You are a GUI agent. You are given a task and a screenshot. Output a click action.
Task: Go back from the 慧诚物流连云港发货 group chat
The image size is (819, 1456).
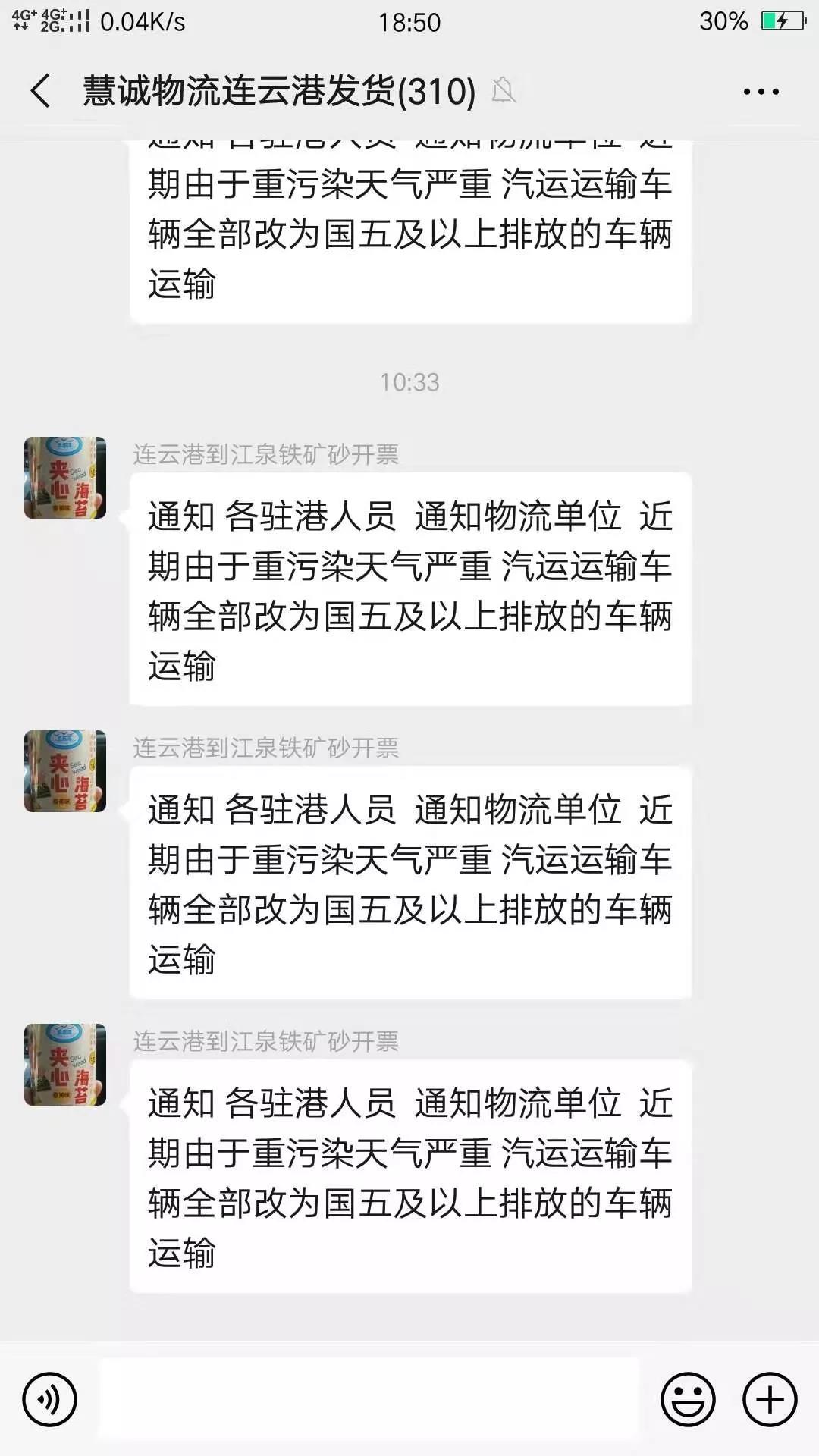(x=41, y=91)
